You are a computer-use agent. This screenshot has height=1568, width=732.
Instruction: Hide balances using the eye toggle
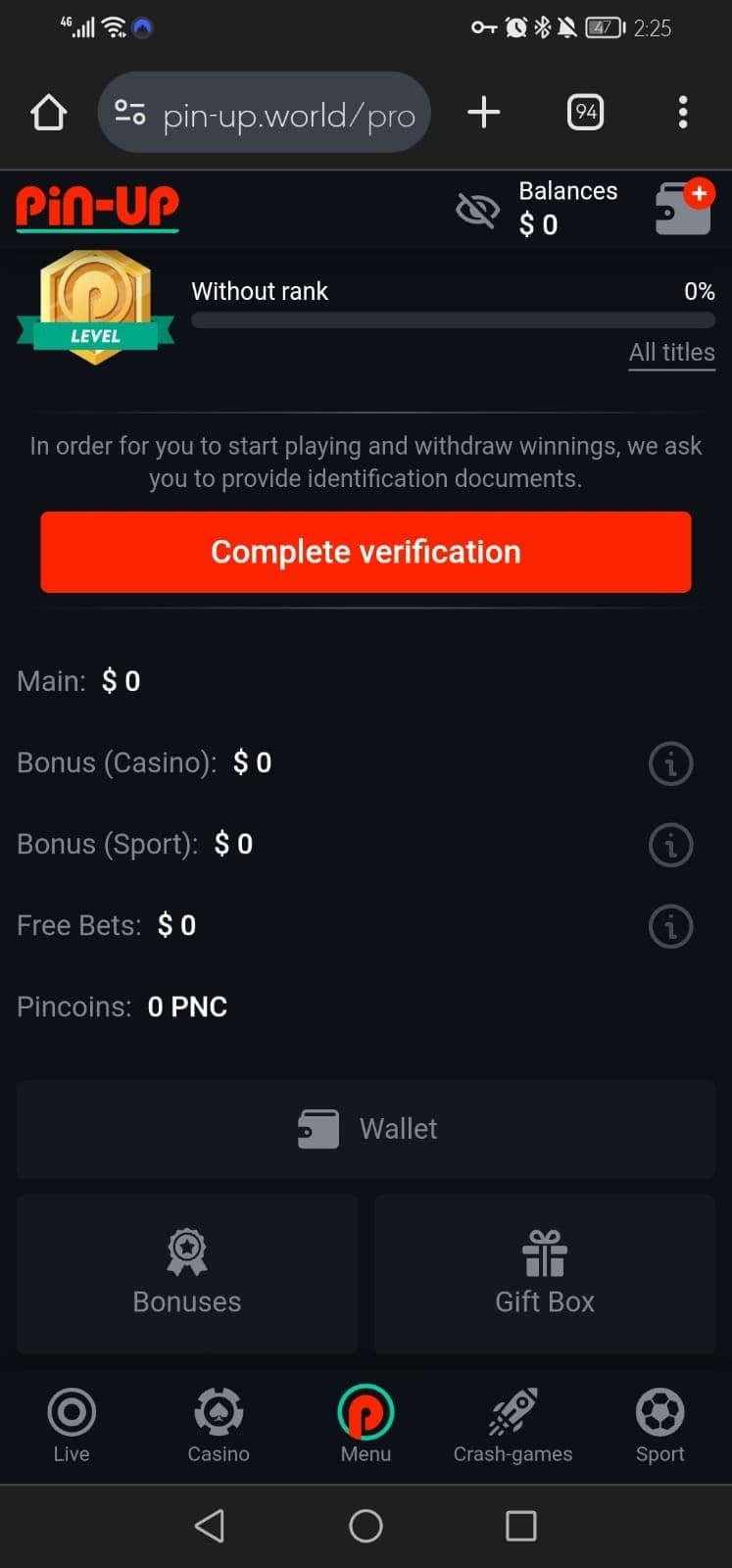tap(476, 208)
